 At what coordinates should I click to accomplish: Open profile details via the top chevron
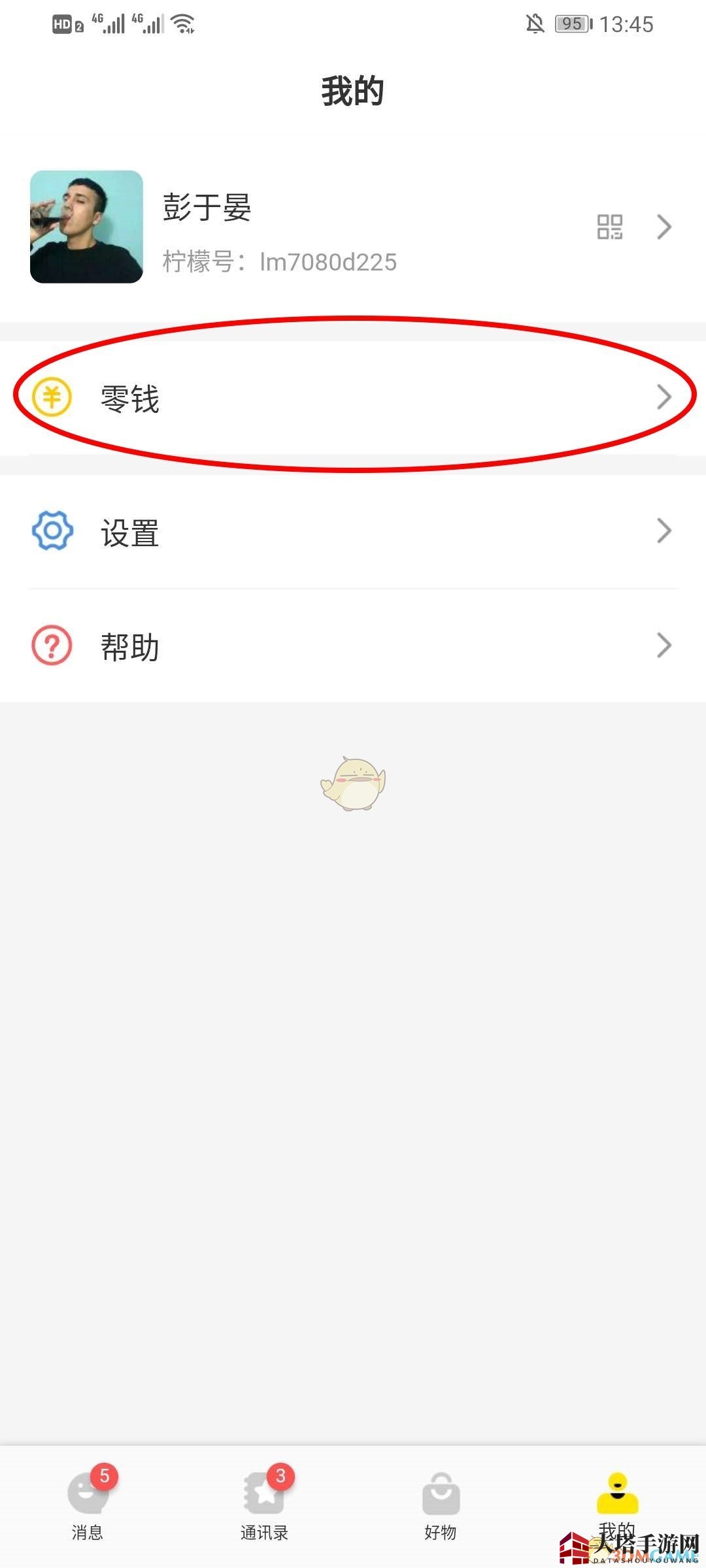[664, 227]
